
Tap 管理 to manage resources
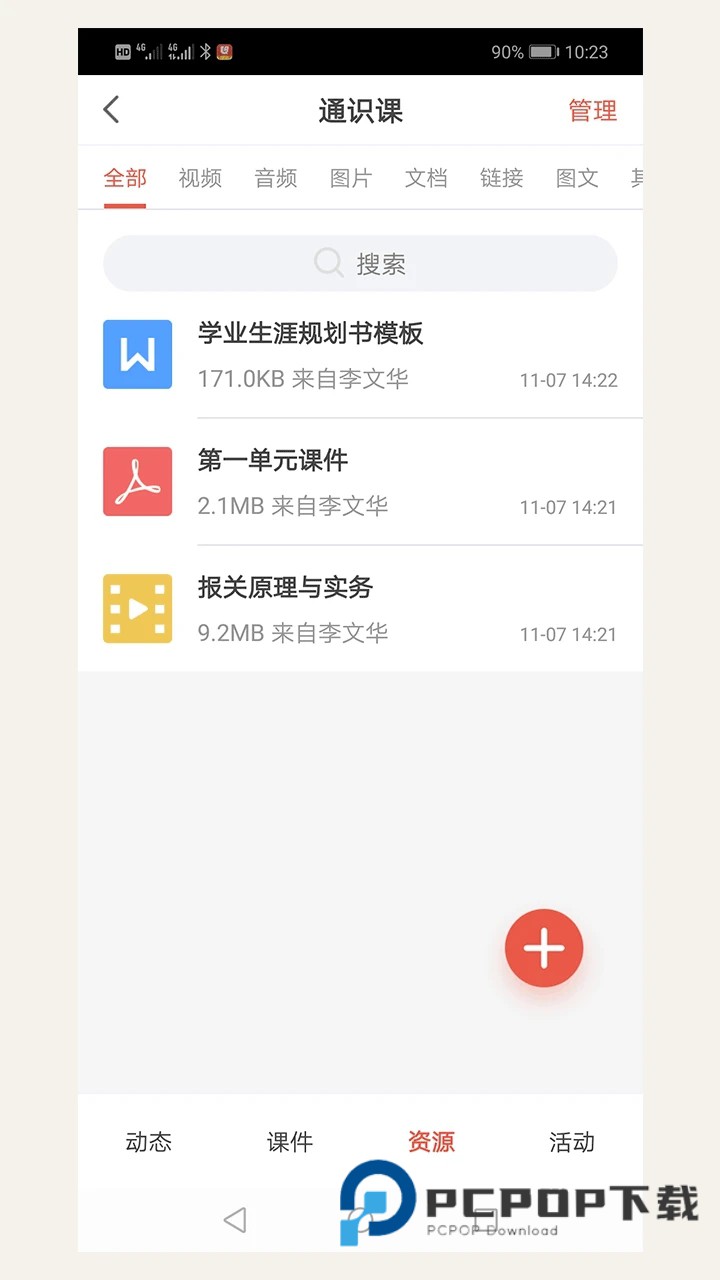592,112
